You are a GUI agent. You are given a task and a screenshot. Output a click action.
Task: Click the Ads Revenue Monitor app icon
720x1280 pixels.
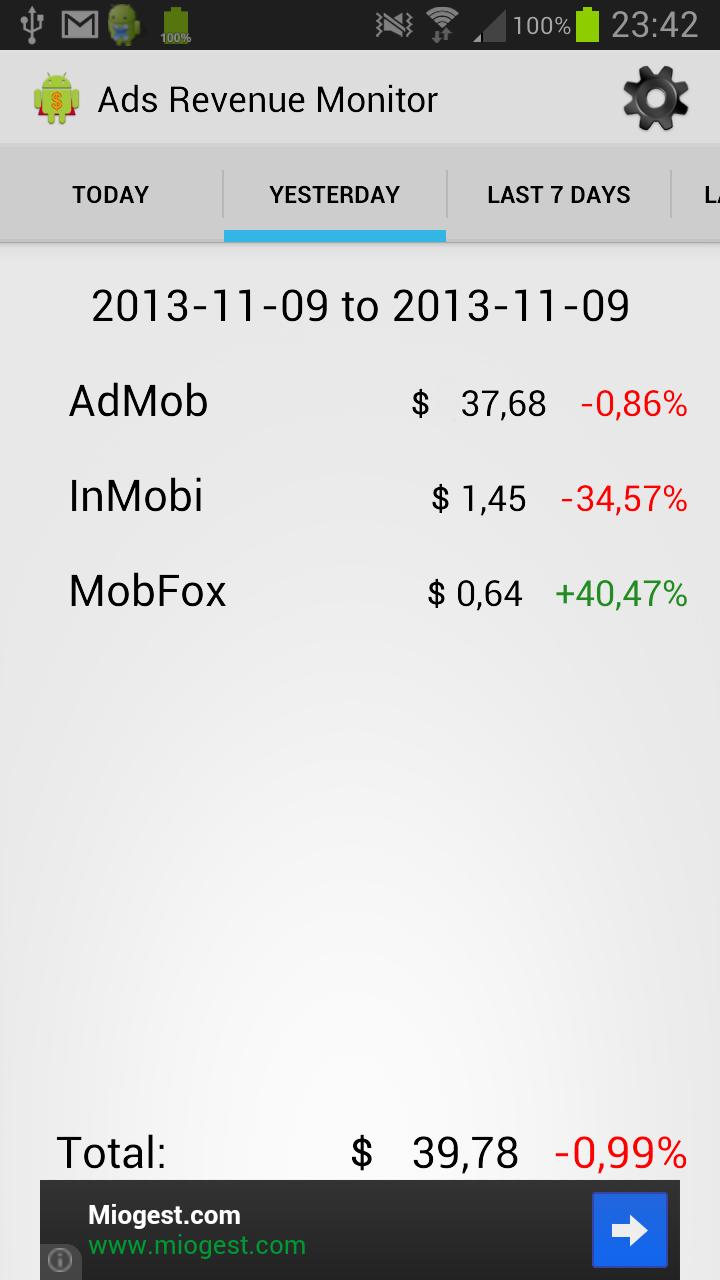57,97
